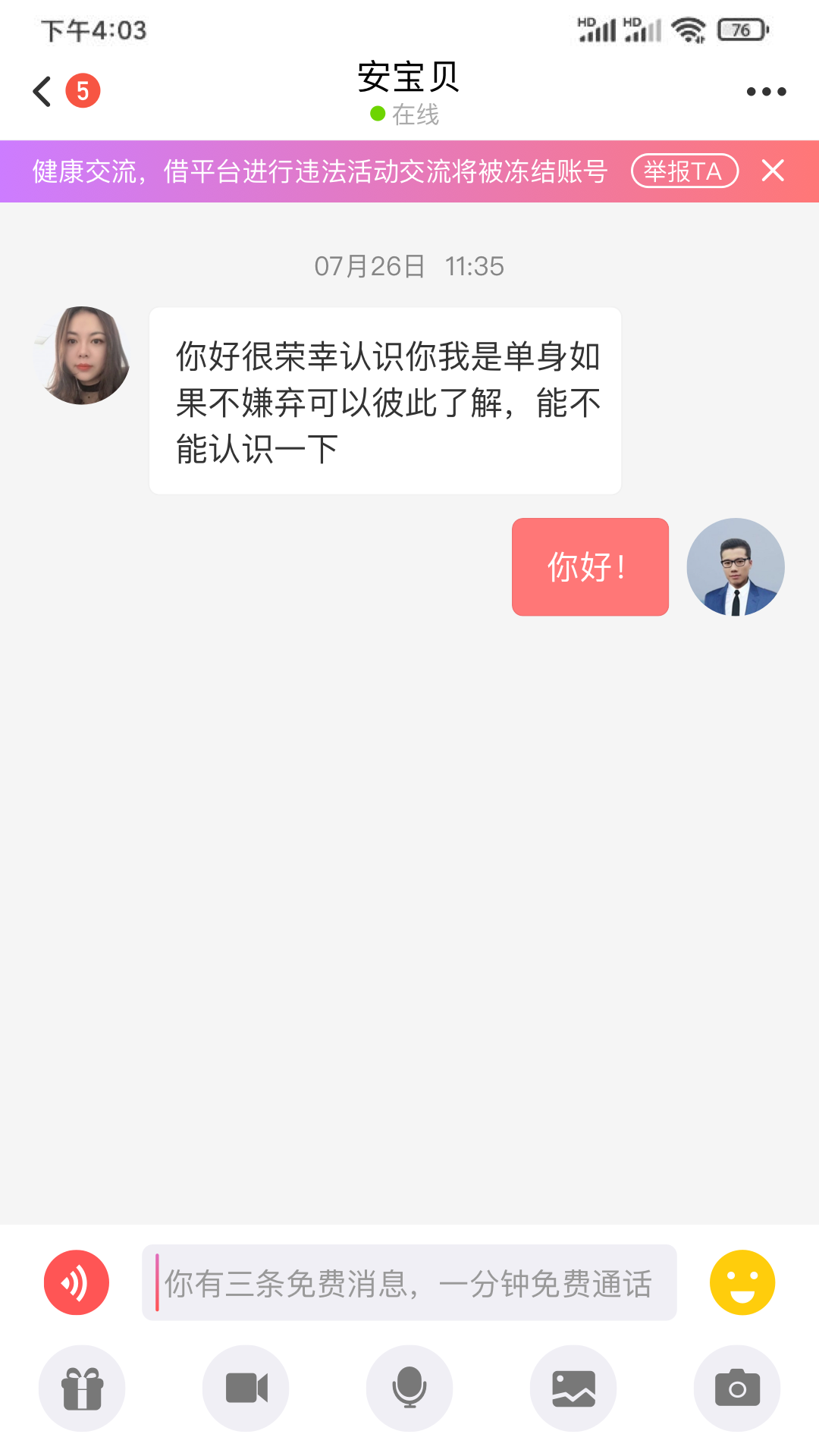The height and width of the screenshot is (1456, 819).
Task: Tap the green 在线 online status
Action: (406, 115)
